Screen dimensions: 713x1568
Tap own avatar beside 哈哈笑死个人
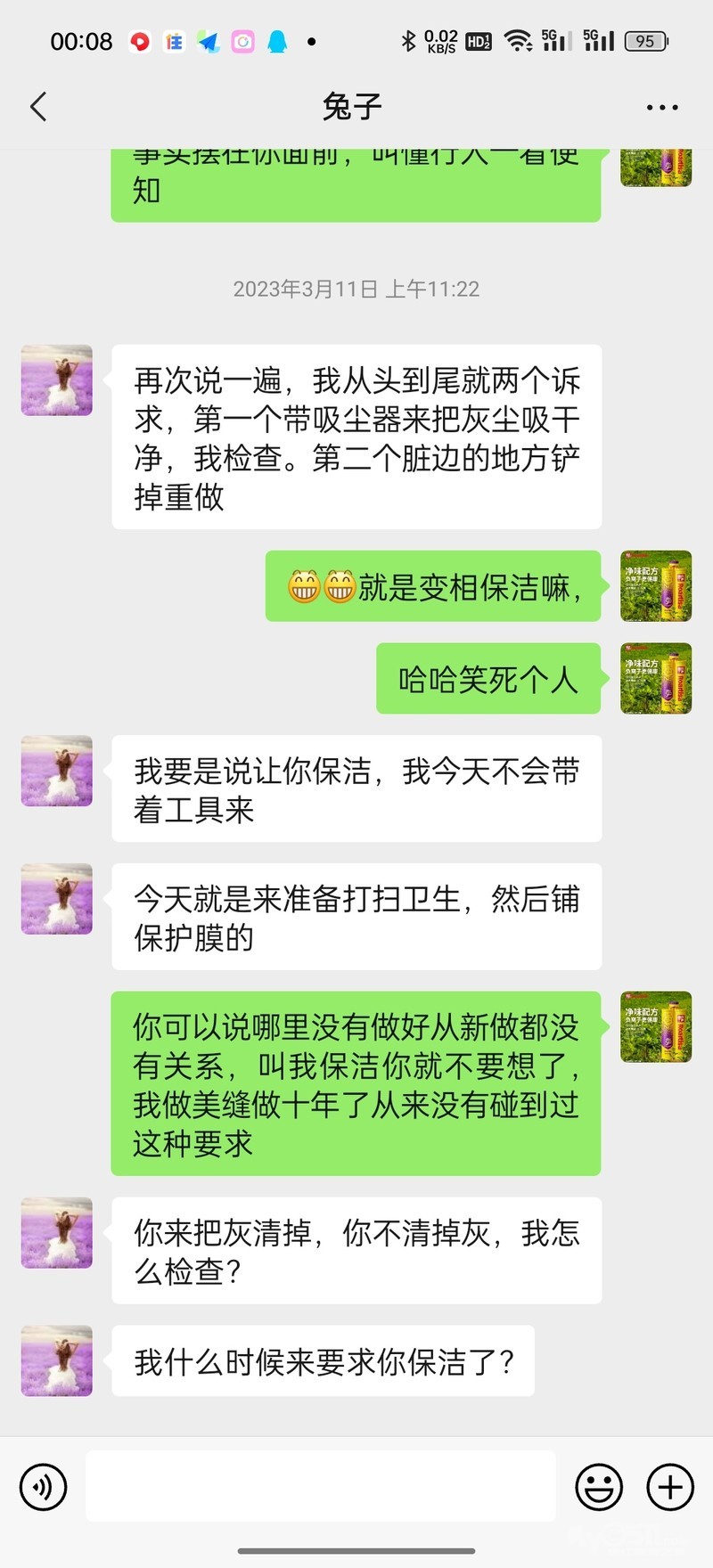[656, 678]
